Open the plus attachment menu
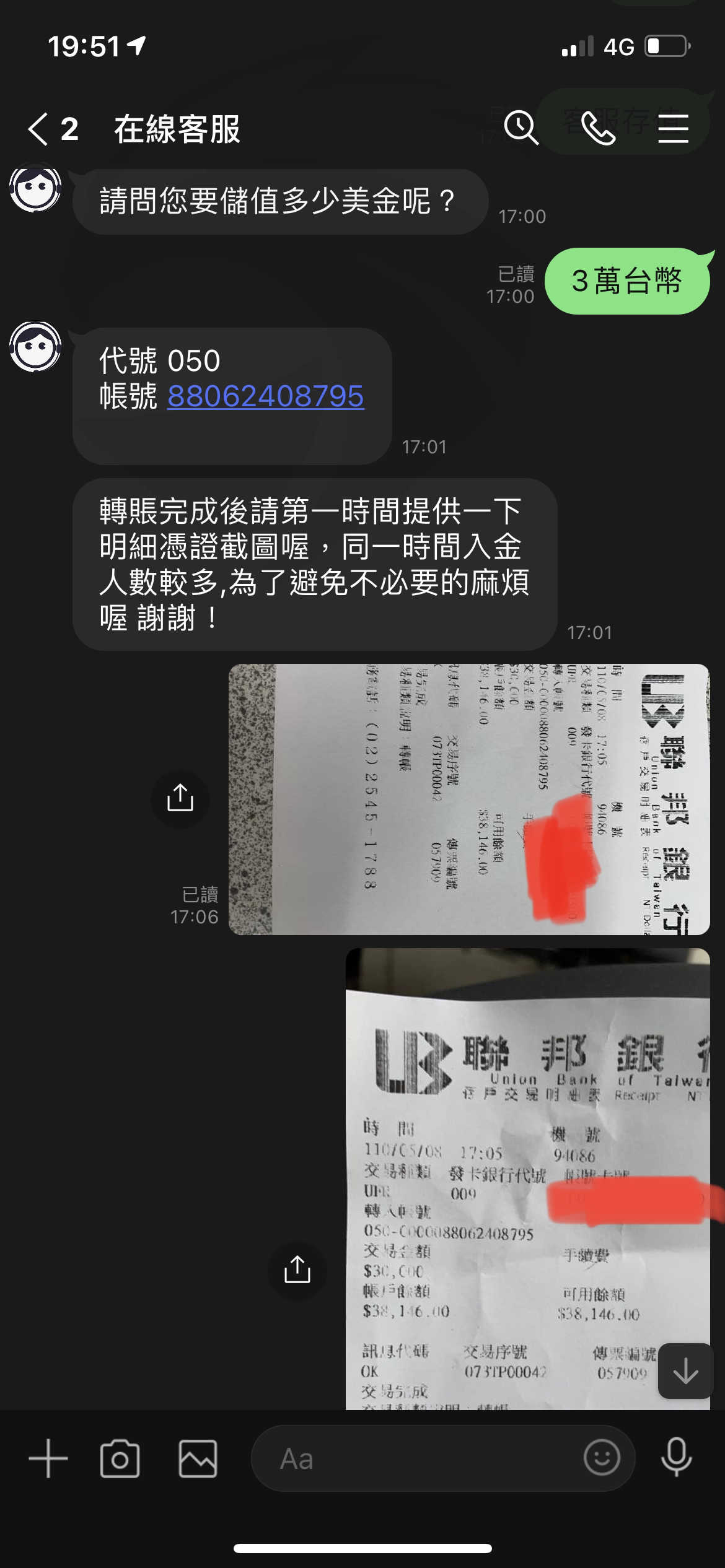This screenshot has height=1568, width=725. point(48,1458)
